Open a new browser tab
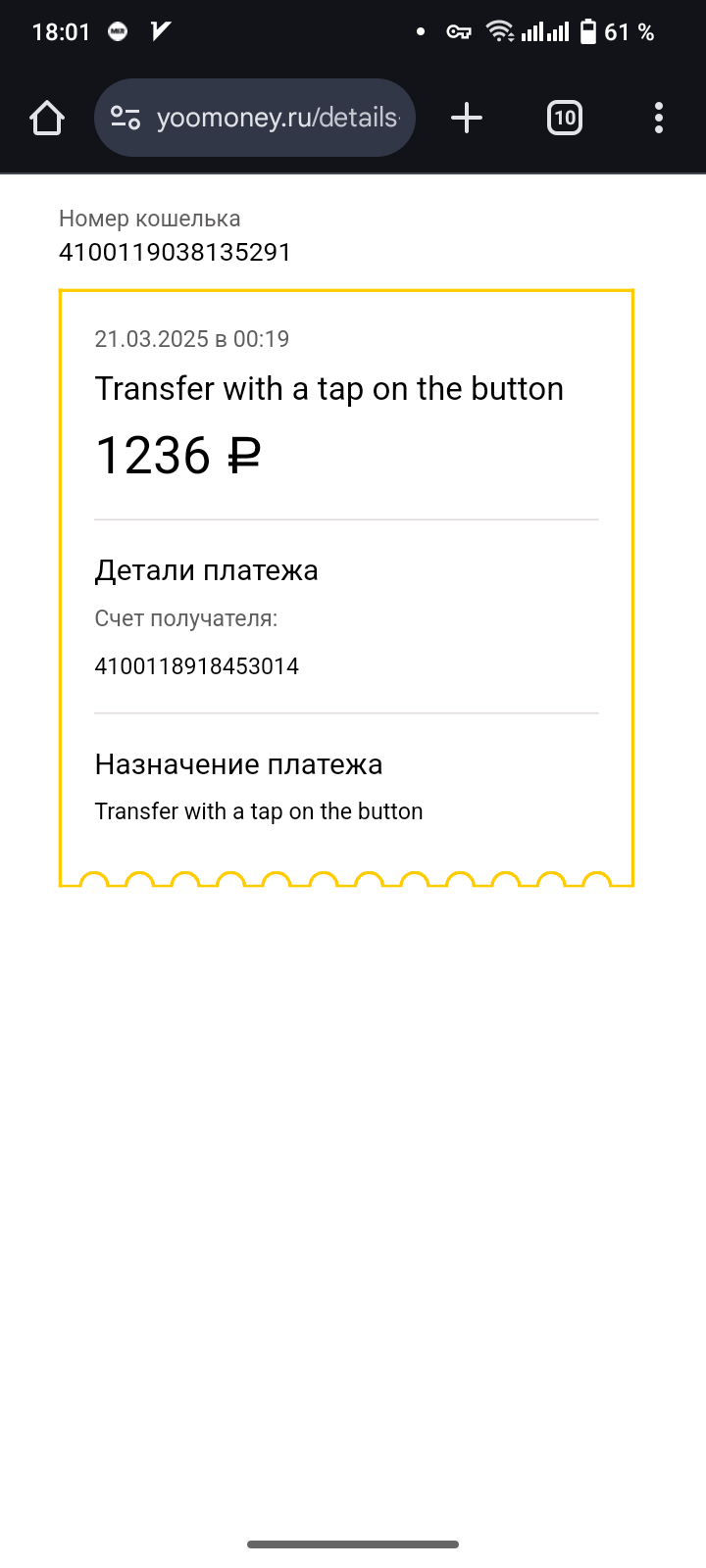 point(467,118)
